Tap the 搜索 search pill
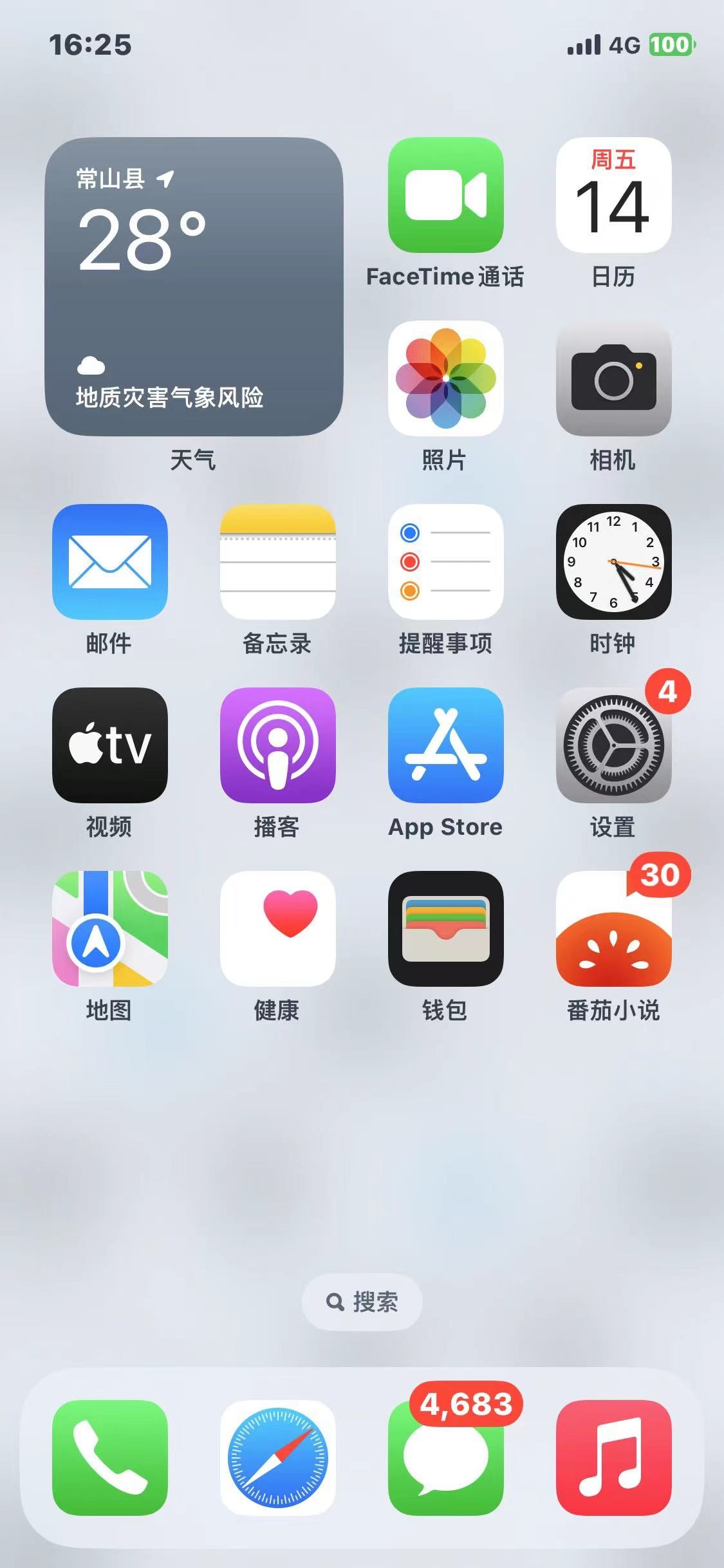 click(x=362, y=1302)
